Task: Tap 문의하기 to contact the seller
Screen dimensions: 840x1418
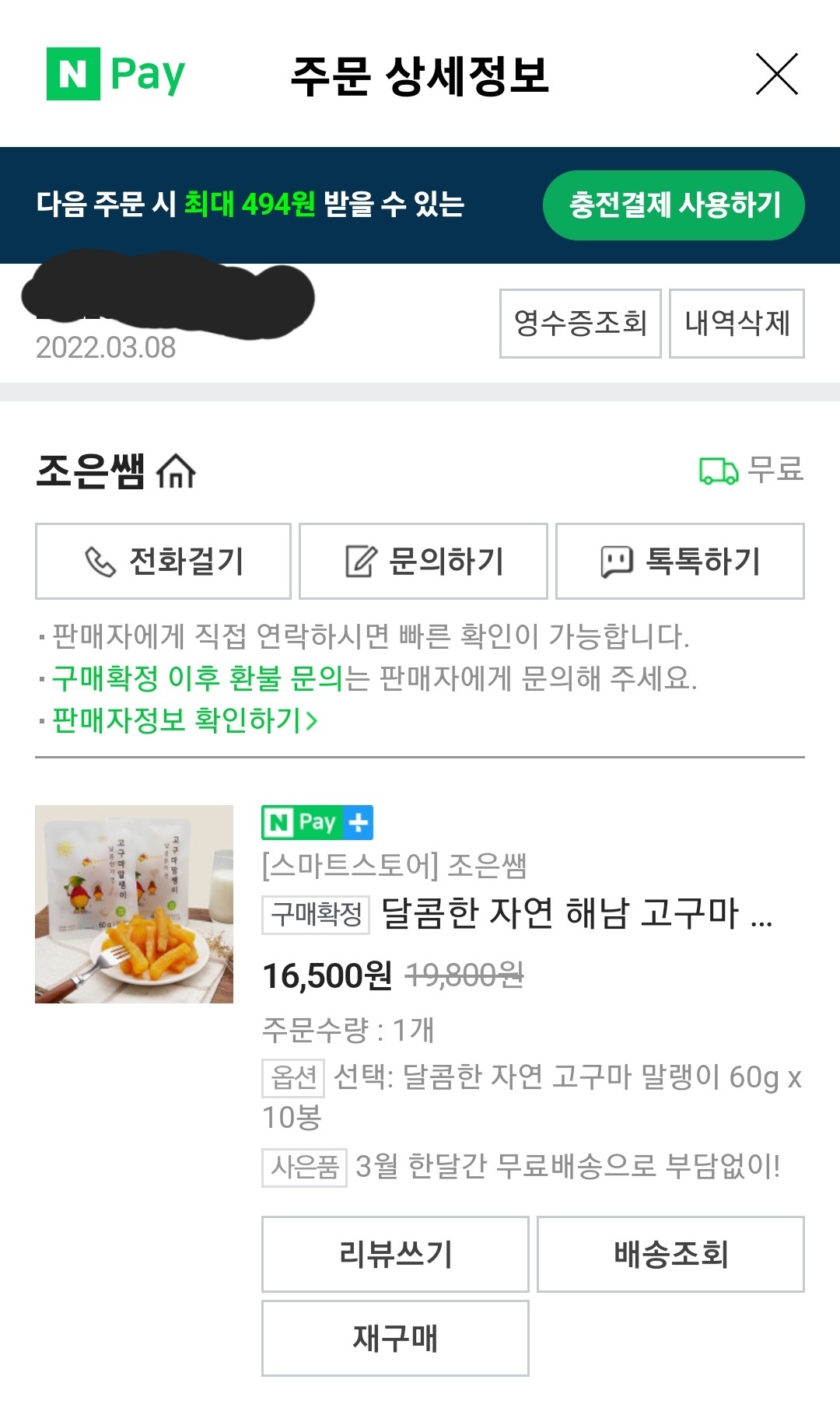Action: pos(423,562)
